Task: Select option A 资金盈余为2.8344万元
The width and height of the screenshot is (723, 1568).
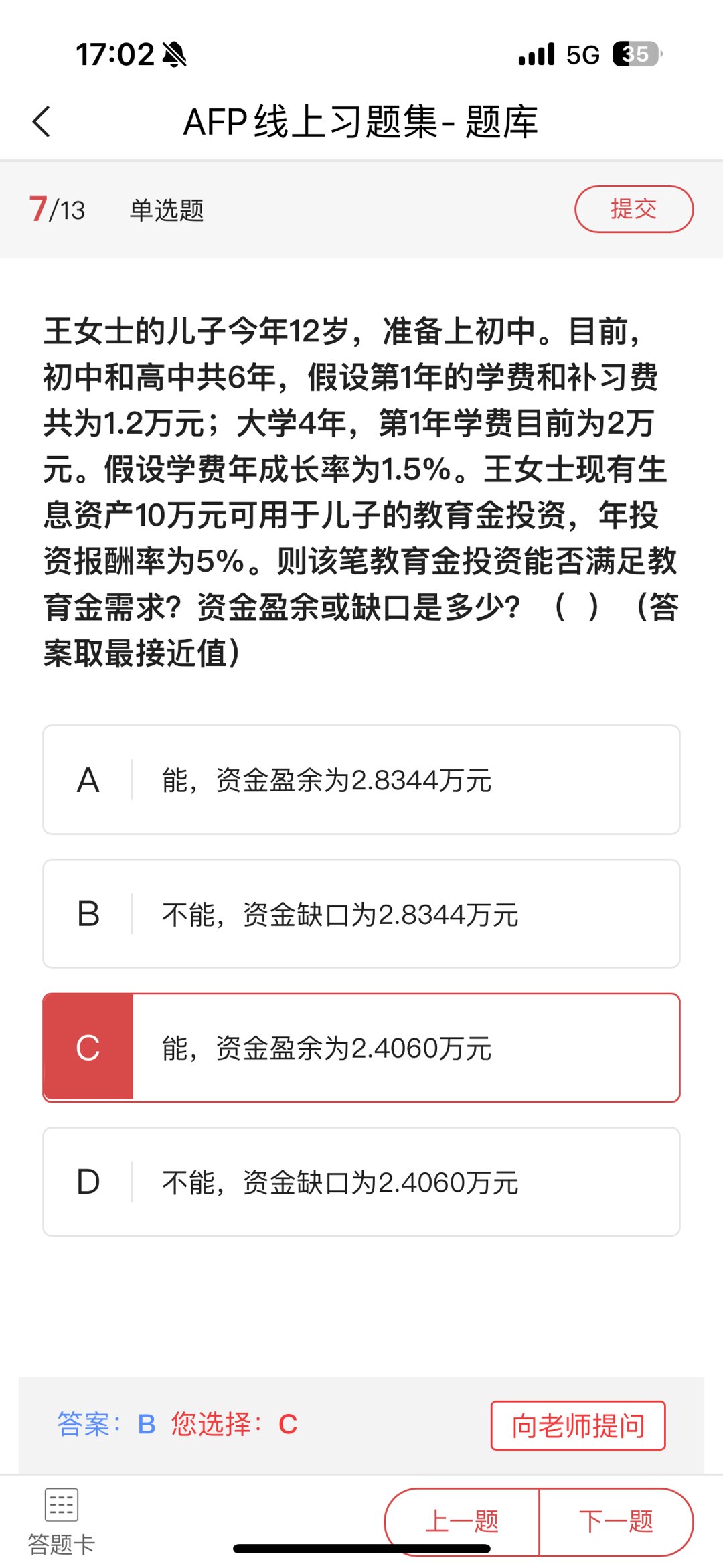Action: (x=361, y=780)
